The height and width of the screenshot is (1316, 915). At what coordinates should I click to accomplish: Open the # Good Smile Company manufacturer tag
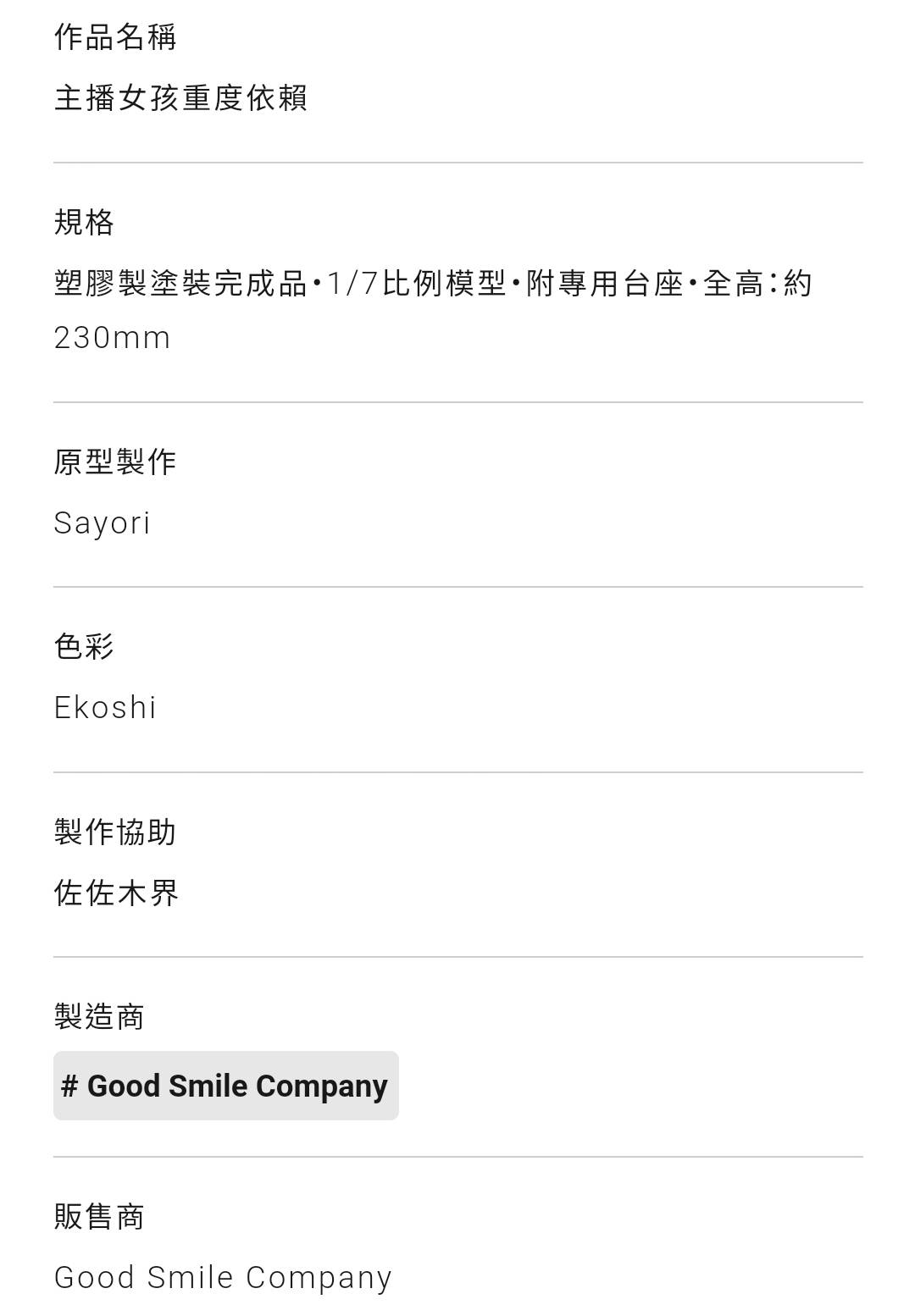[225, 1086]
